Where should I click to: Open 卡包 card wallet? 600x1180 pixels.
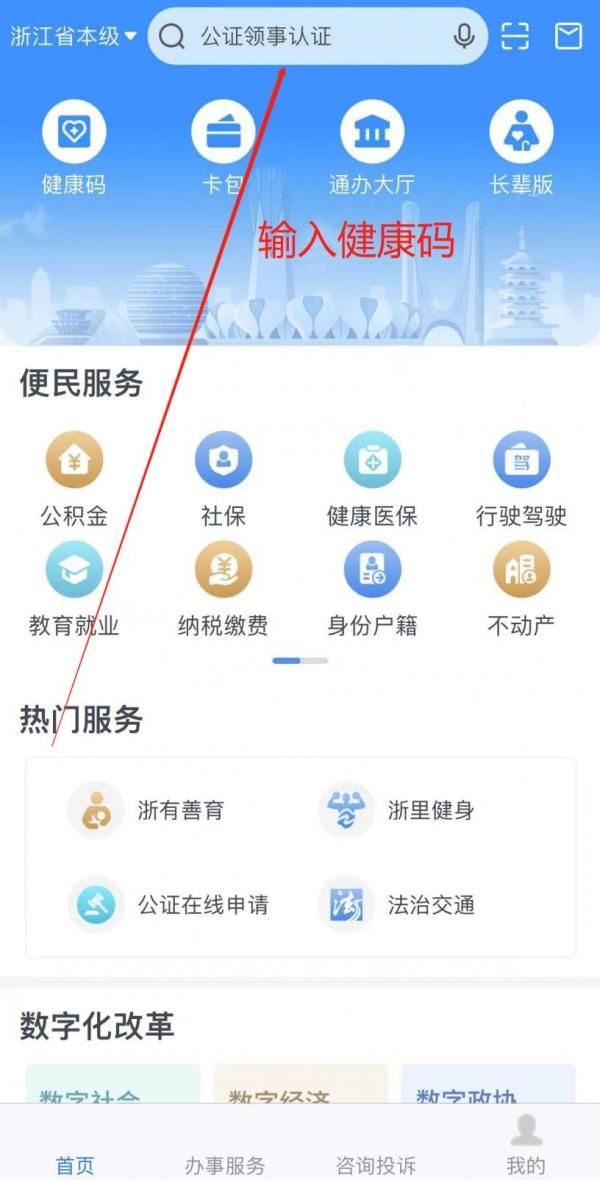[223, 148]
